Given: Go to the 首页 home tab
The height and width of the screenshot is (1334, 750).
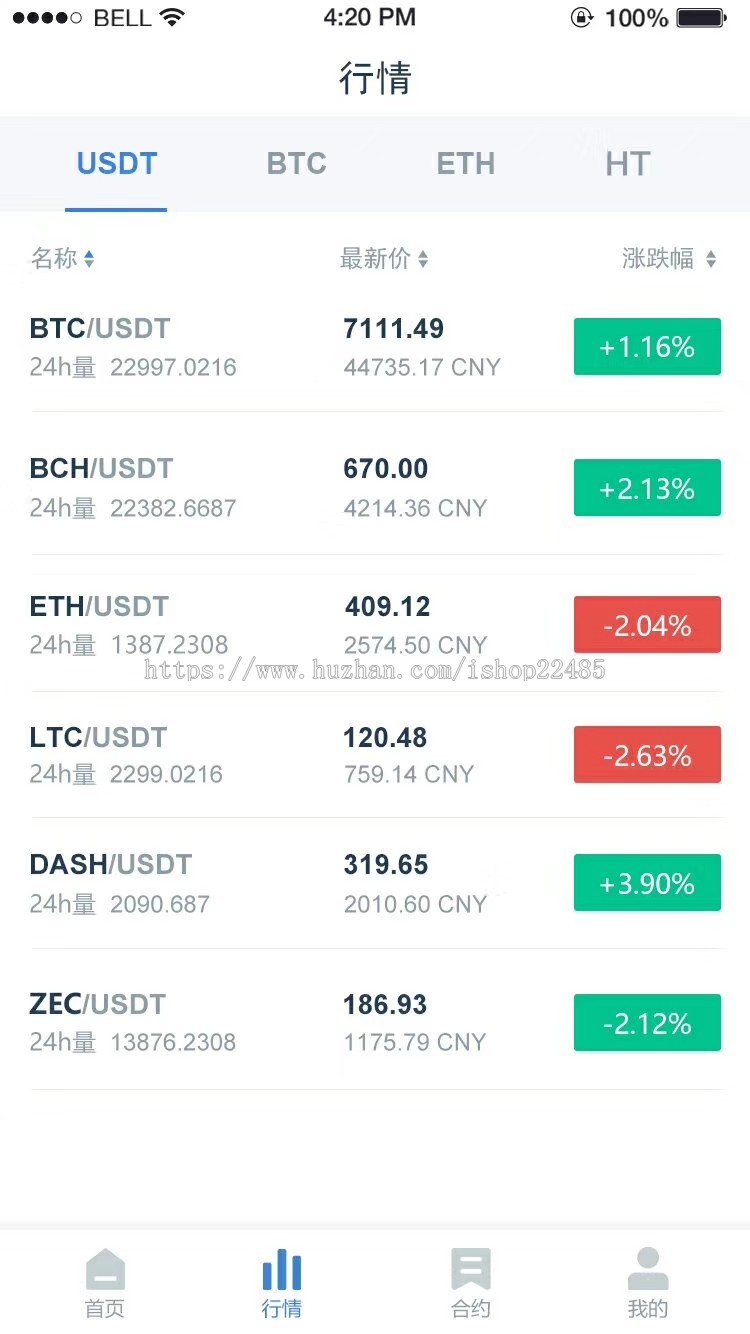Looking at the screenshot, I should (105, 1283).
